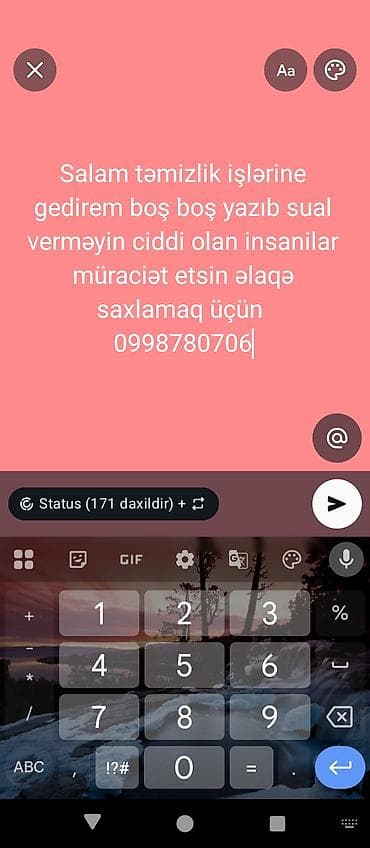Change the text font with Aa
The width and height of the screenshot is (370, 848).
[x=285, y=70]
